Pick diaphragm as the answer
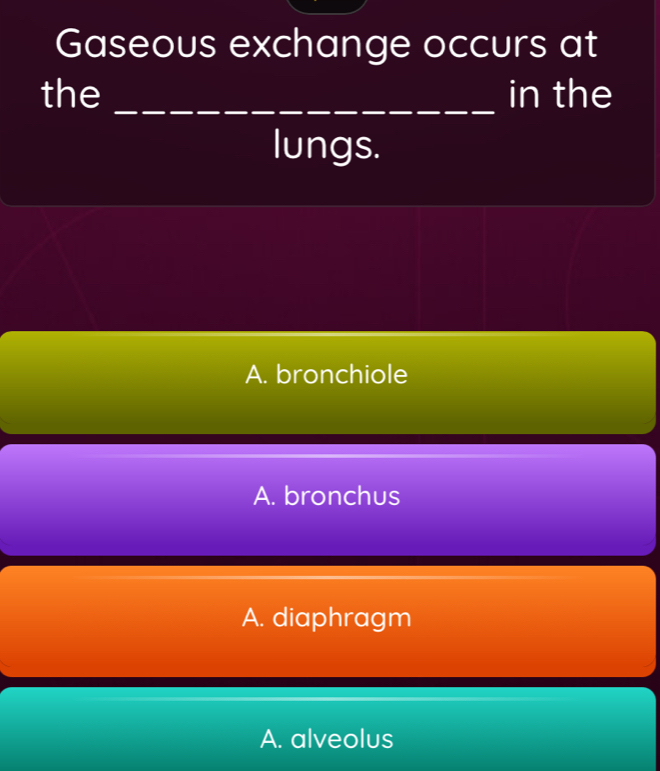 (327, 620)
